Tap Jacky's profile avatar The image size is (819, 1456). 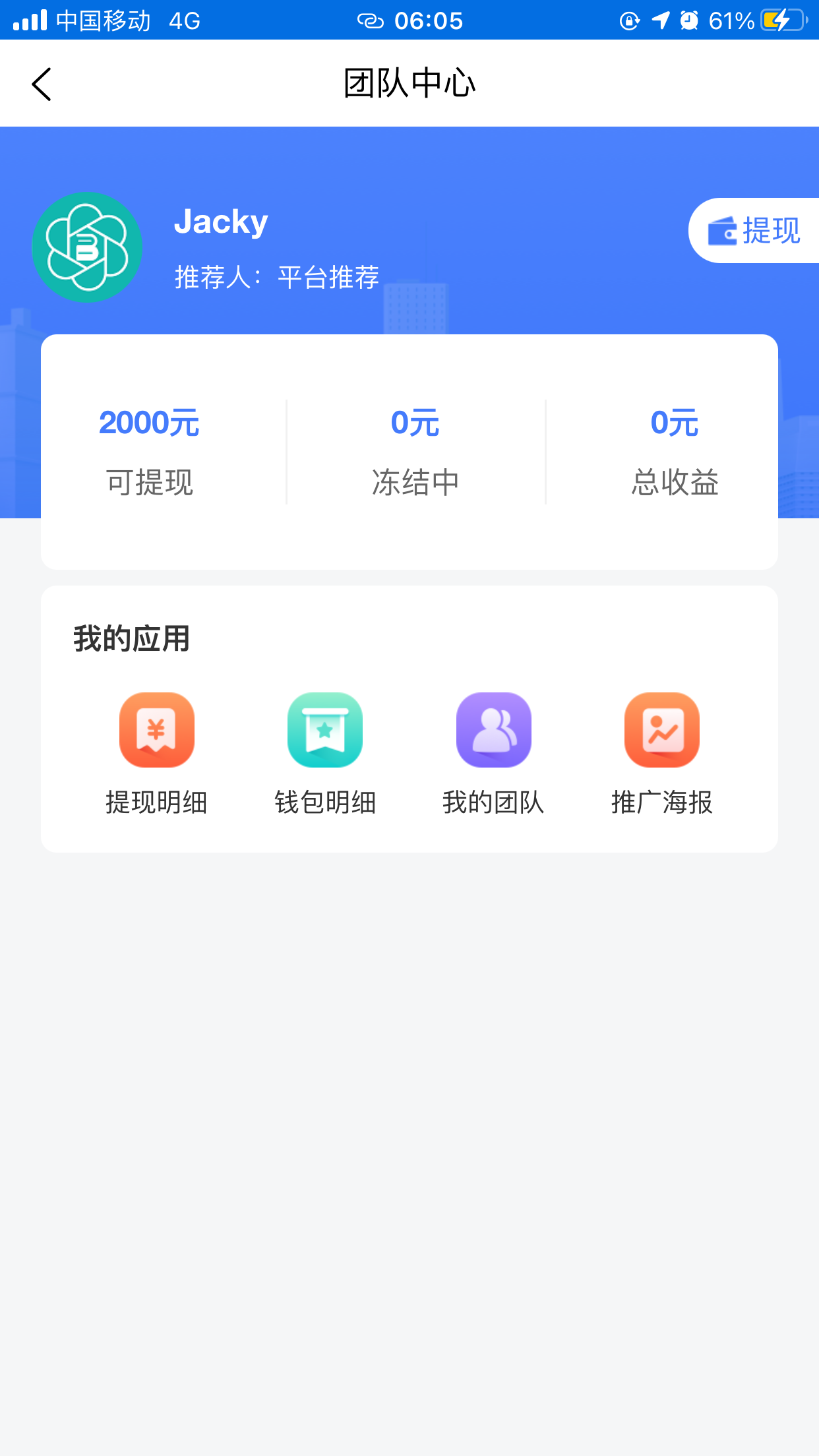(87, 247)
